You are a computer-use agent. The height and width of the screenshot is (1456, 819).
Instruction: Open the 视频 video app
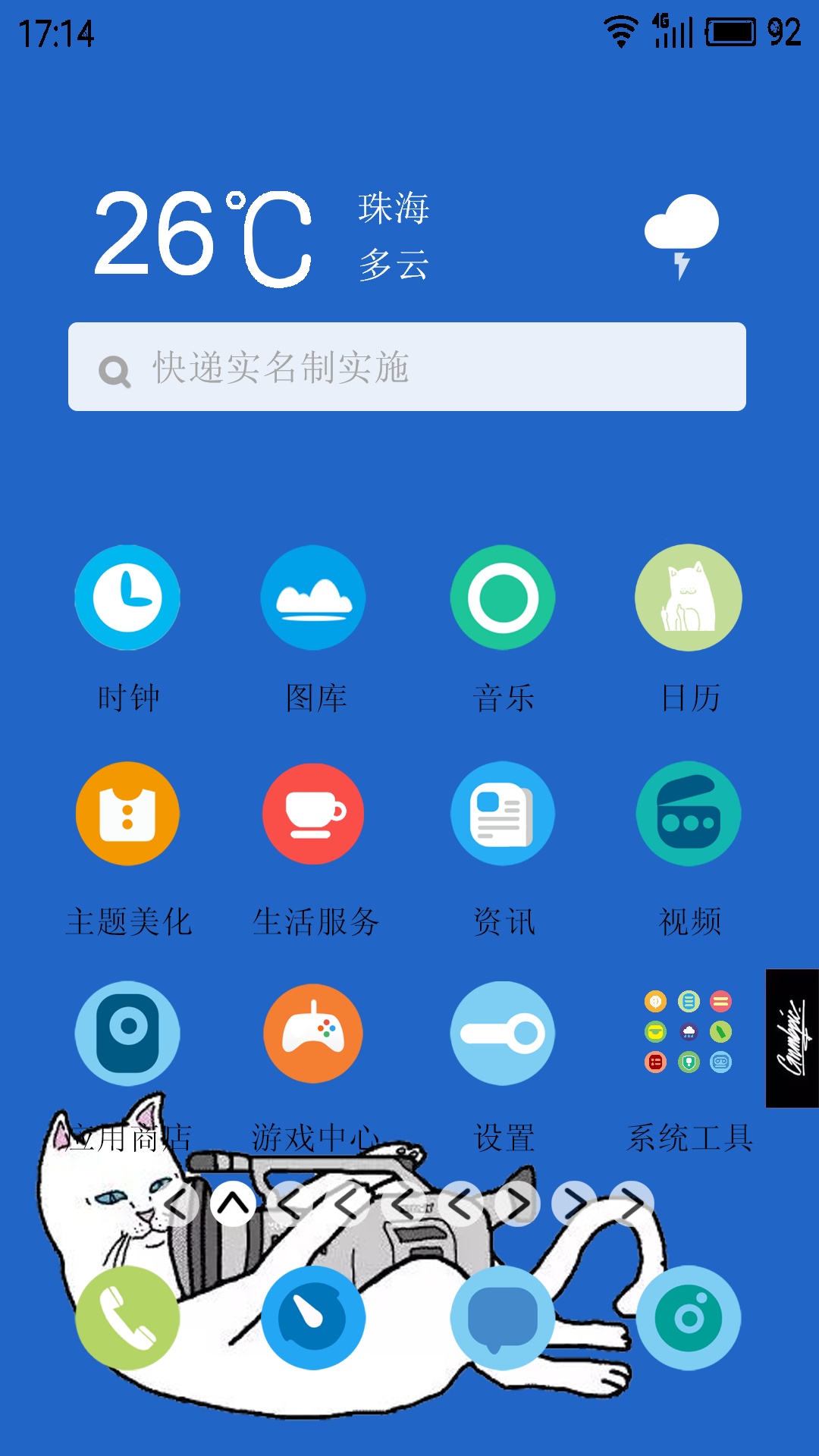pyautogui.click(x=689, y=814)
